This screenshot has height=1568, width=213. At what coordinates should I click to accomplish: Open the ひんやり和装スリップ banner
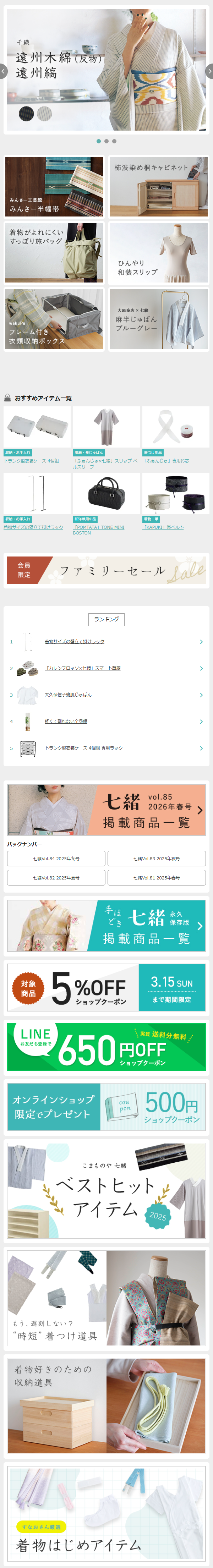158,253
